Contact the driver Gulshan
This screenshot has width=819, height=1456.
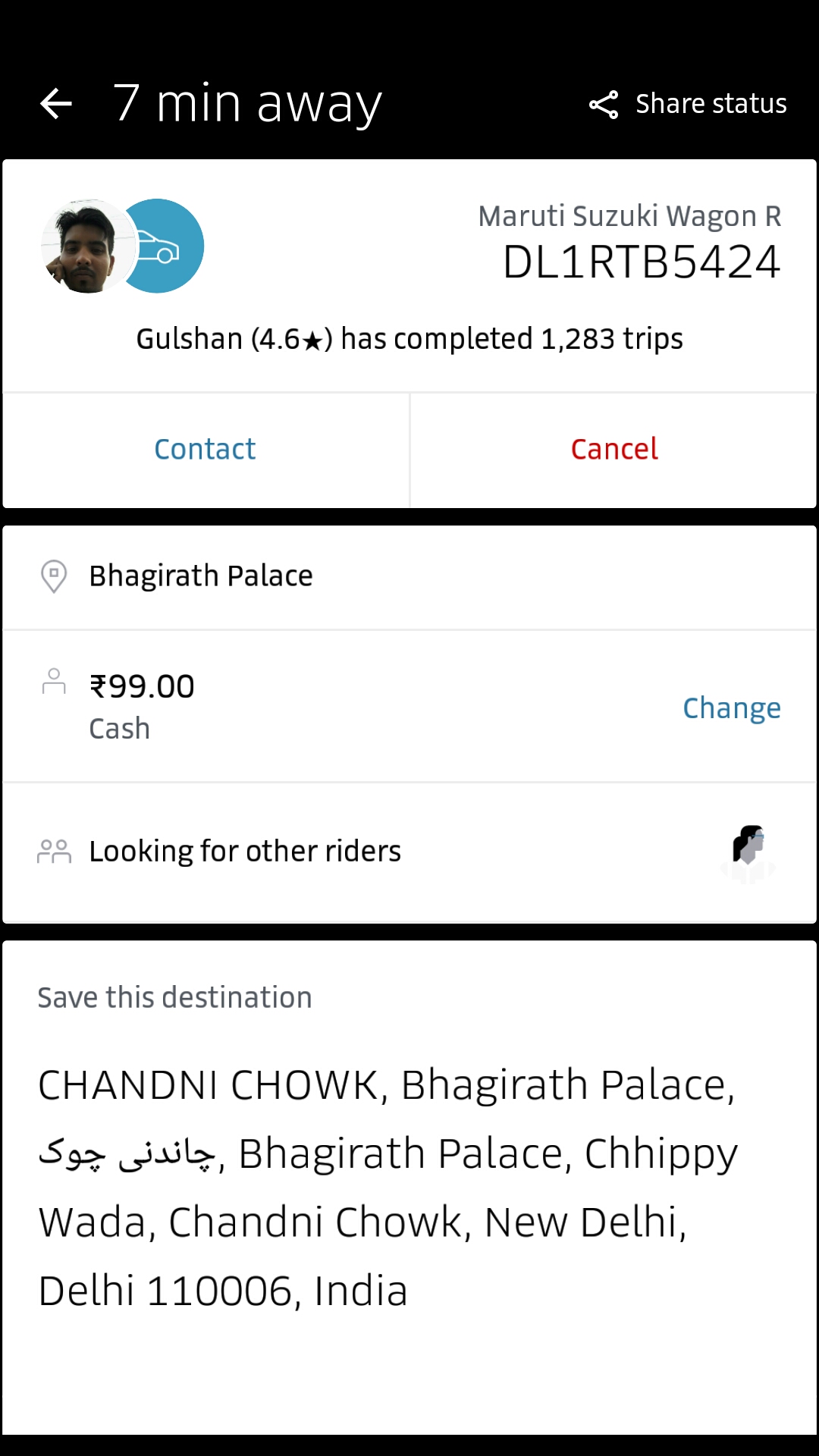click(206, 450)
